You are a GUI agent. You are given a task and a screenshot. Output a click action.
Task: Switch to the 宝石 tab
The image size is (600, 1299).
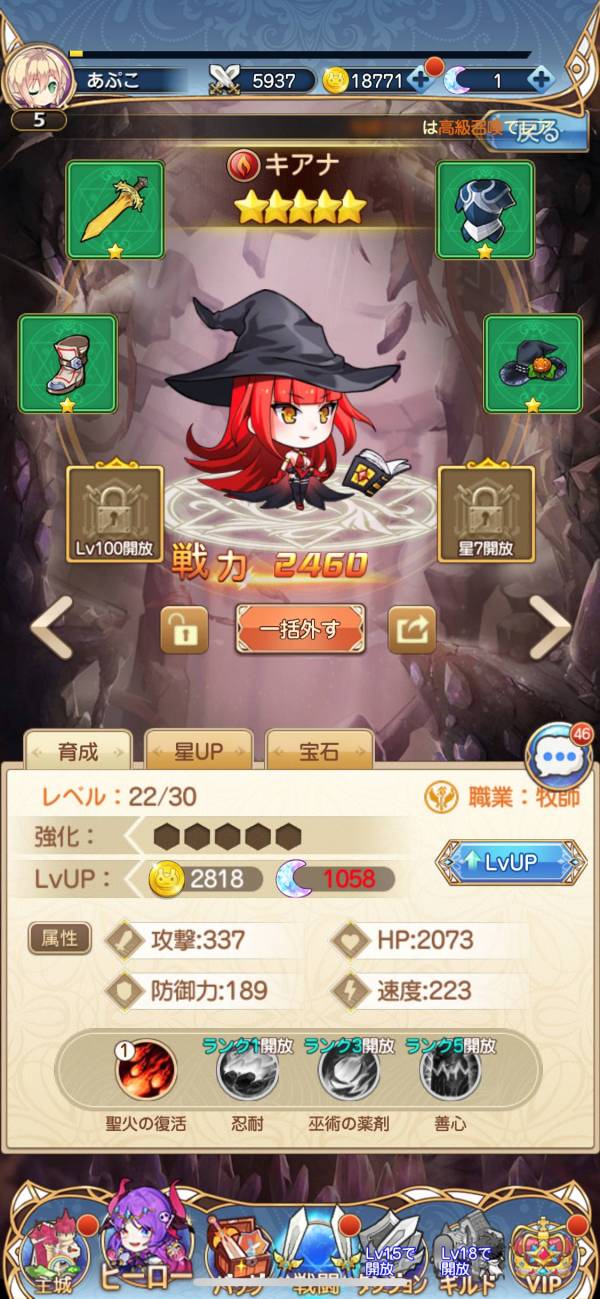(320, 751)
